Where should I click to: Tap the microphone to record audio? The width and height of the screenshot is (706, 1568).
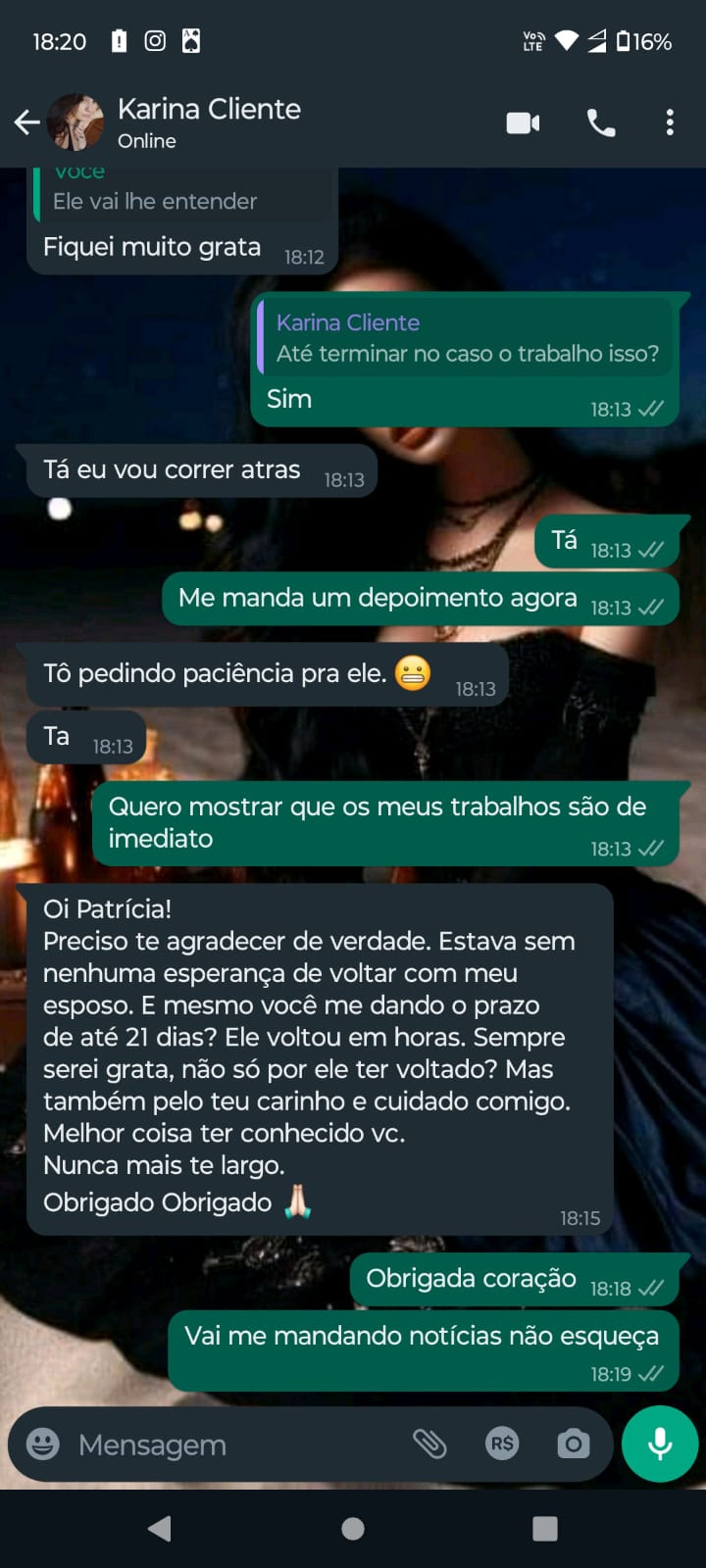[660, 1444]
